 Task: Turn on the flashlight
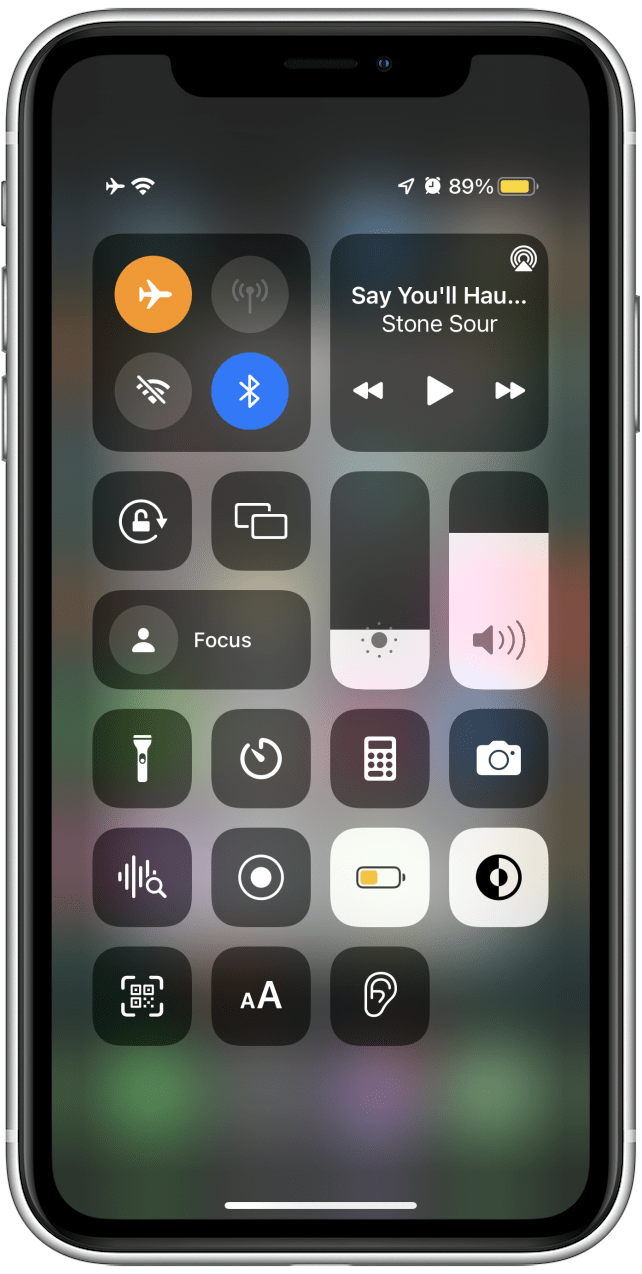[142, 759]
